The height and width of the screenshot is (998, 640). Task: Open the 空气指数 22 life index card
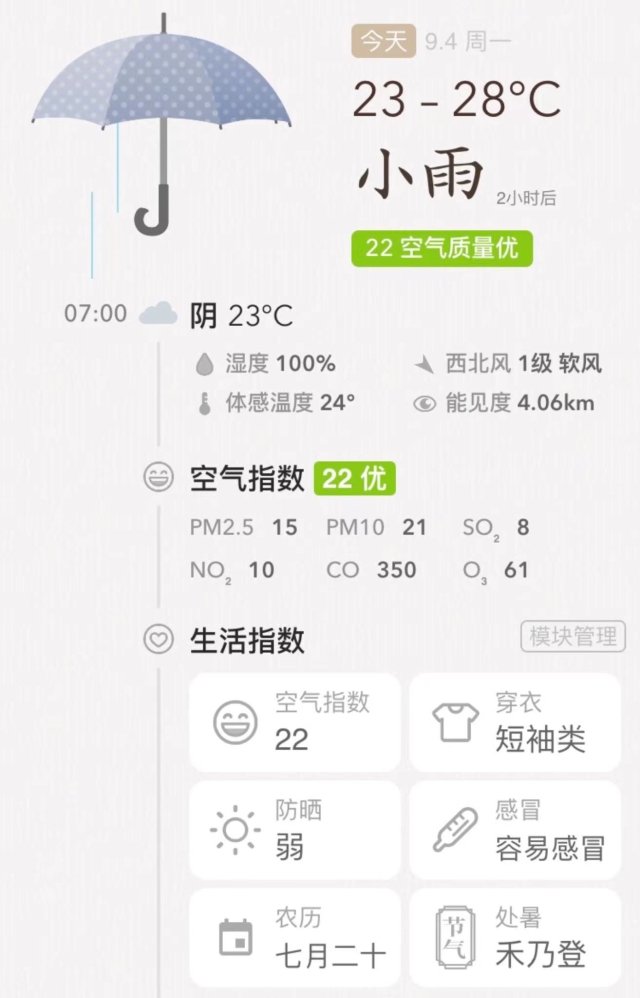tap(295, 722)
